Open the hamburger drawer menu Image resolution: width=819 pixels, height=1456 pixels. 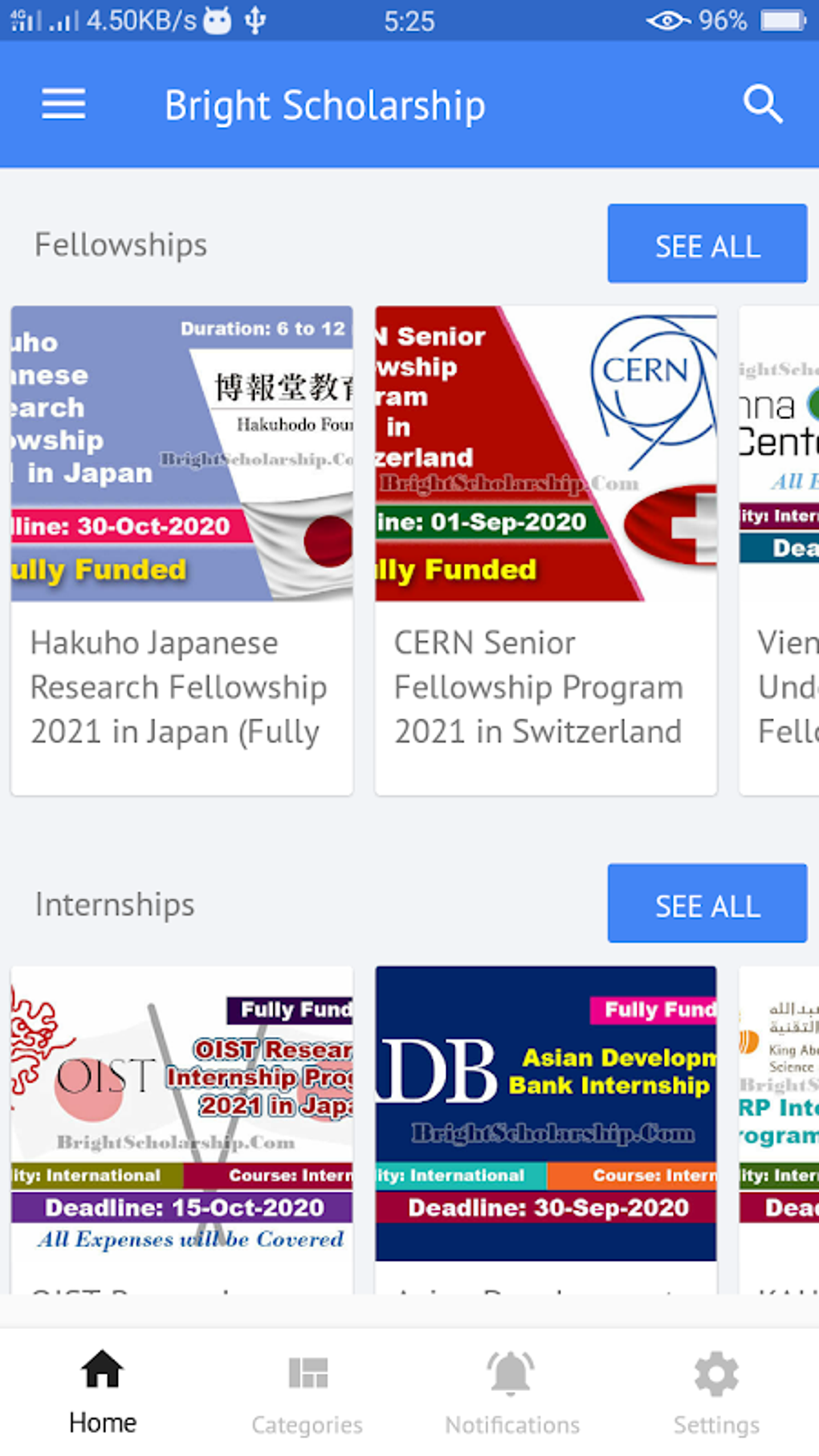[63, 104]
